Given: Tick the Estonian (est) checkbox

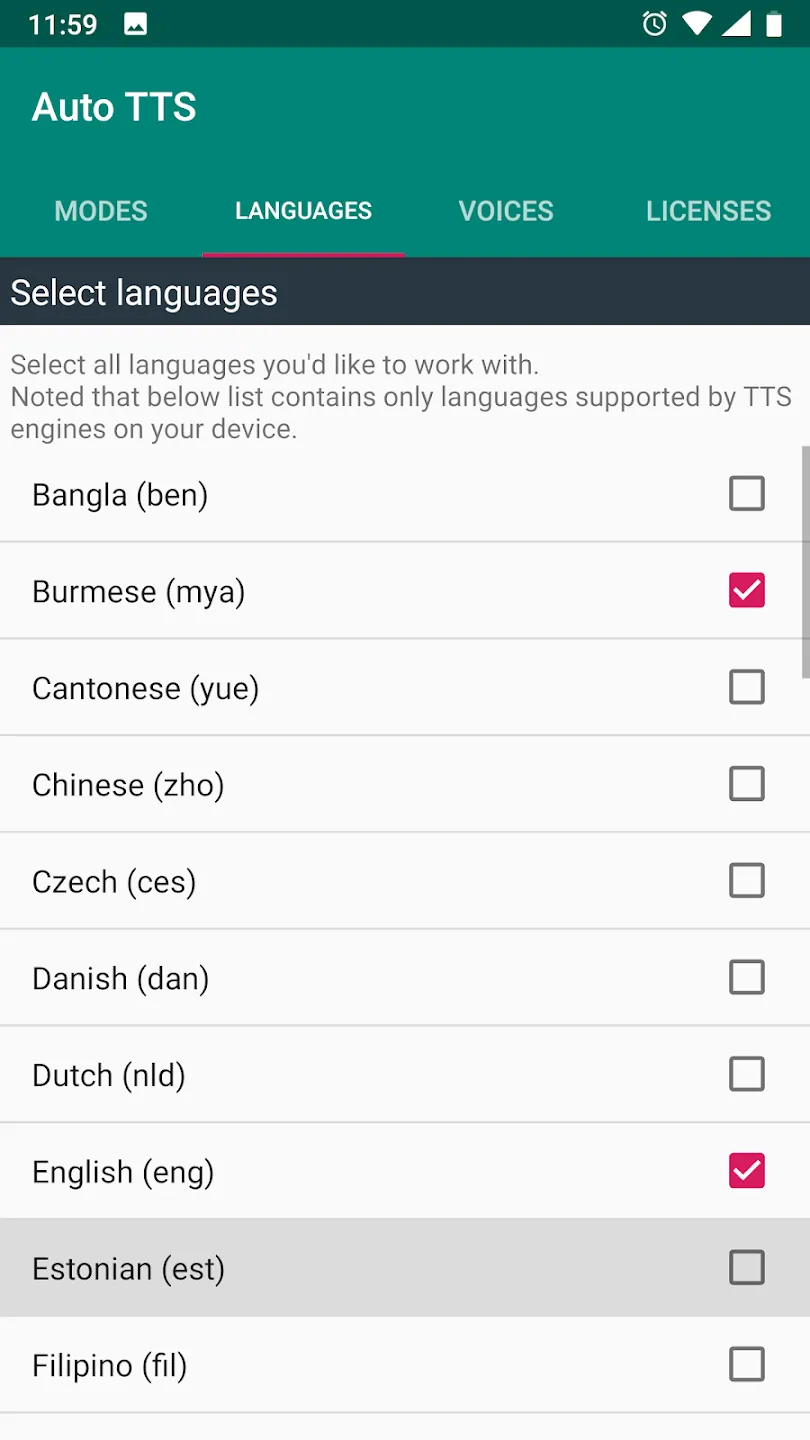Looking at the screenshot, I should pos(747,1268).
